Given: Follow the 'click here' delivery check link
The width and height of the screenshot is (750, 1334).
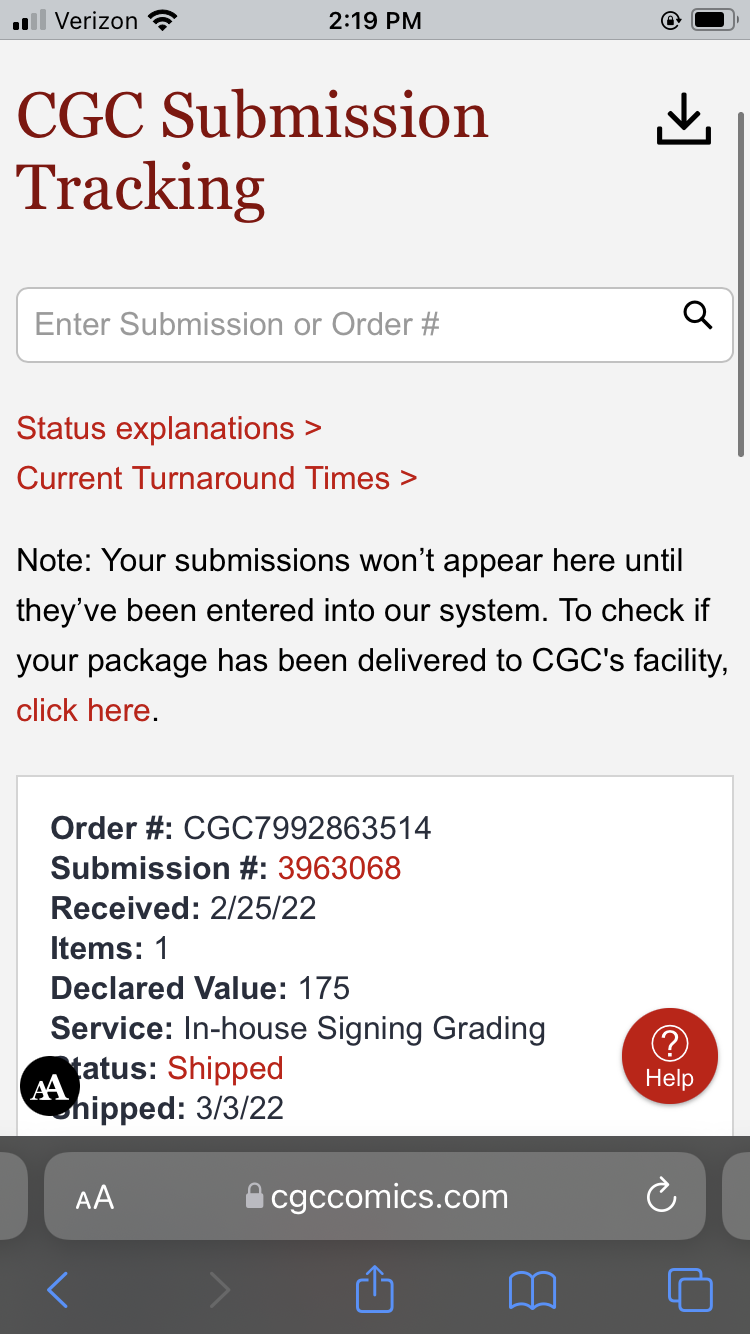Looking at the screenshot, I should pos(83,711).
